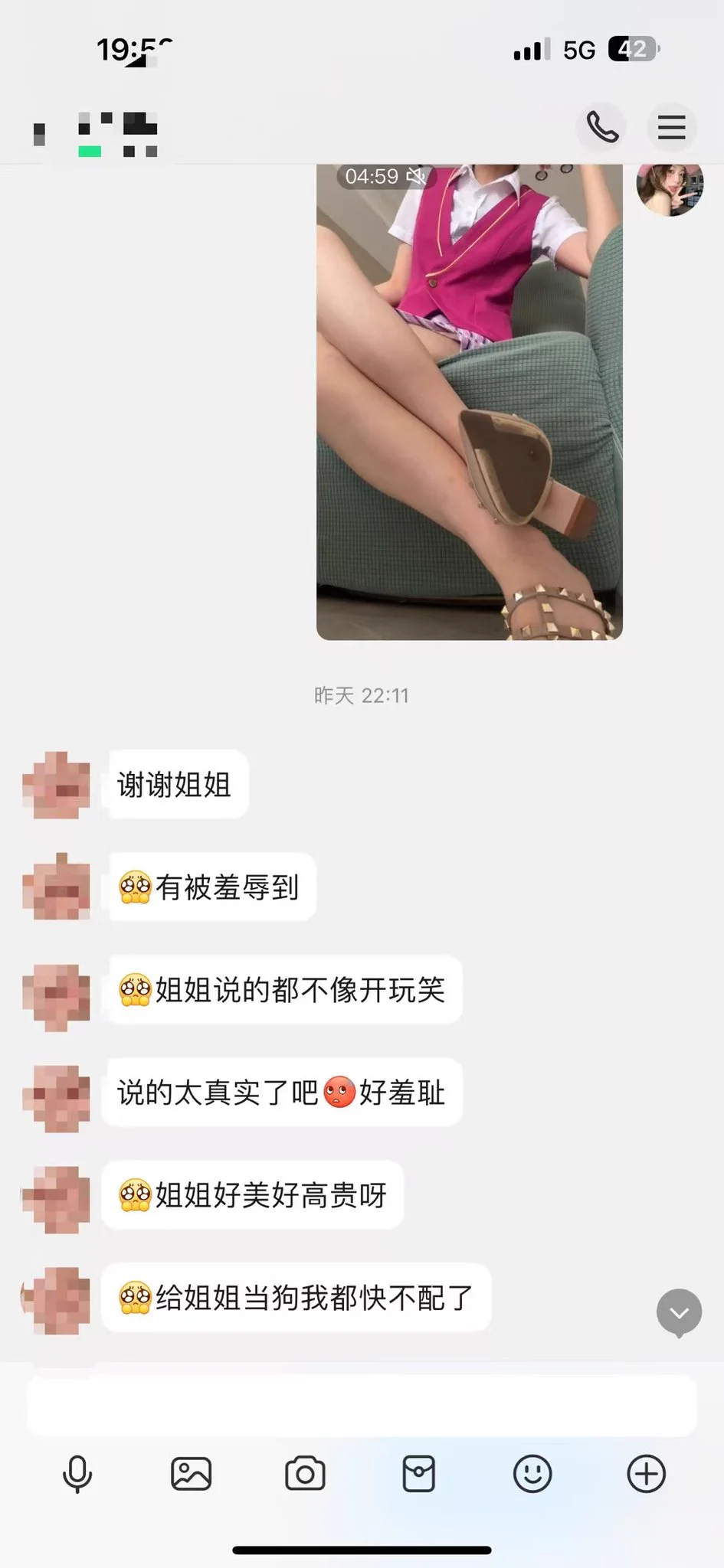Open the emoji sticker panel
Image resolution: width=724 pixels, height=1568 pixels.
click(532, 1473)
